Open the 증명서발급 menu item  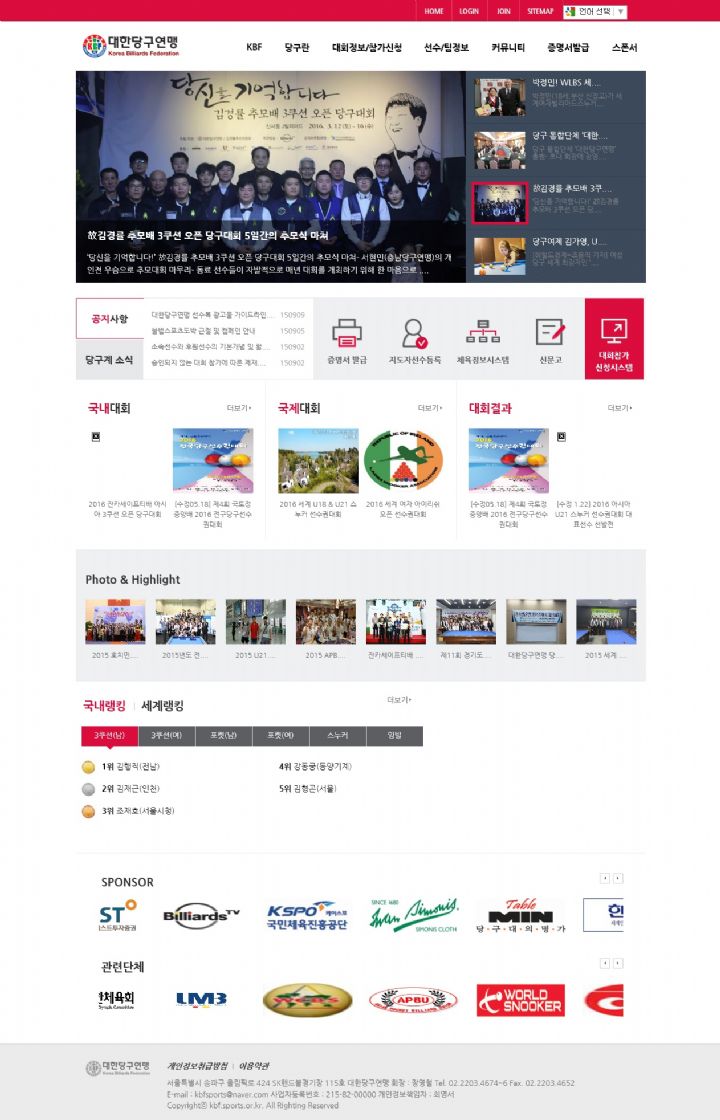(x=568, y=47)
